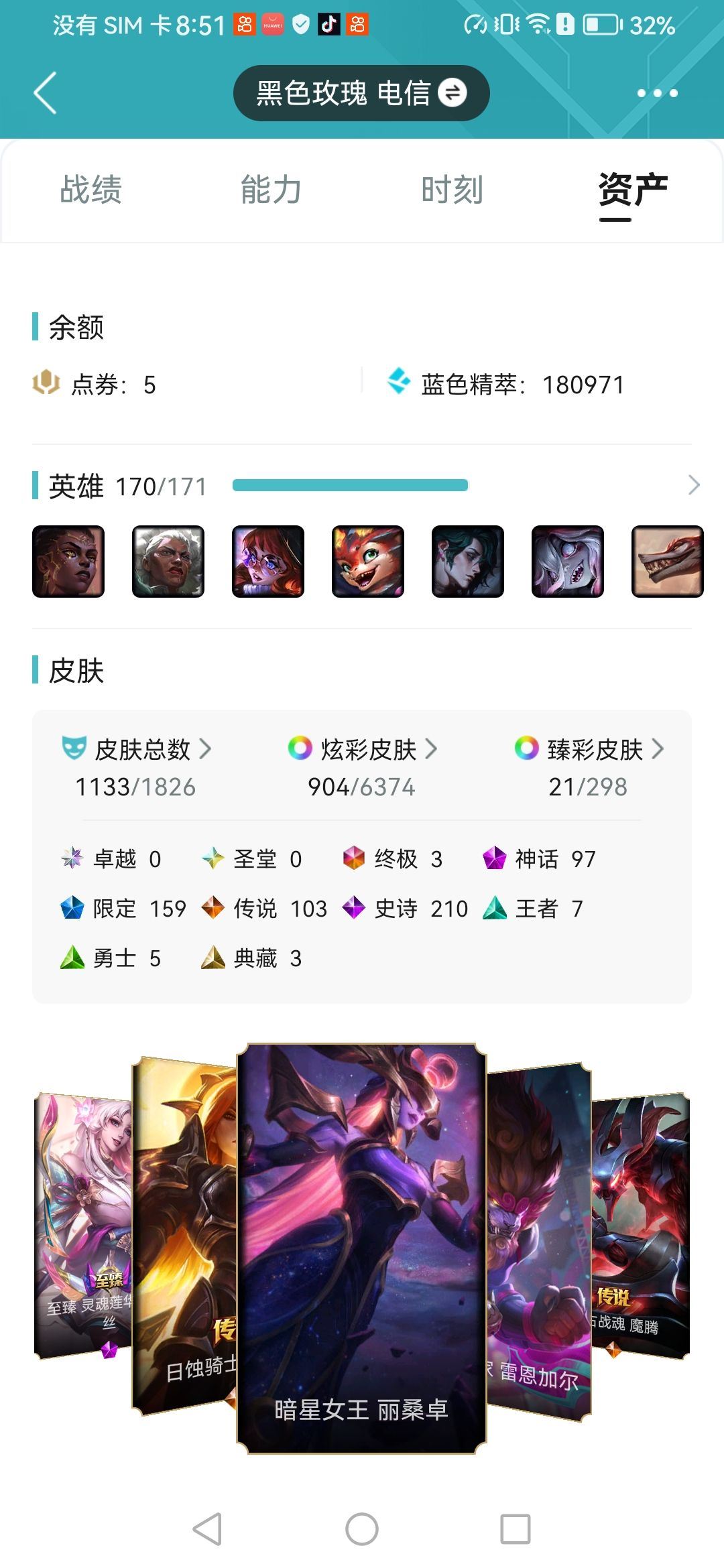Image resolution: width=724 pixels, height=1568 pixels.
Task: Select the 资产 tab
Action: (632, 190)
